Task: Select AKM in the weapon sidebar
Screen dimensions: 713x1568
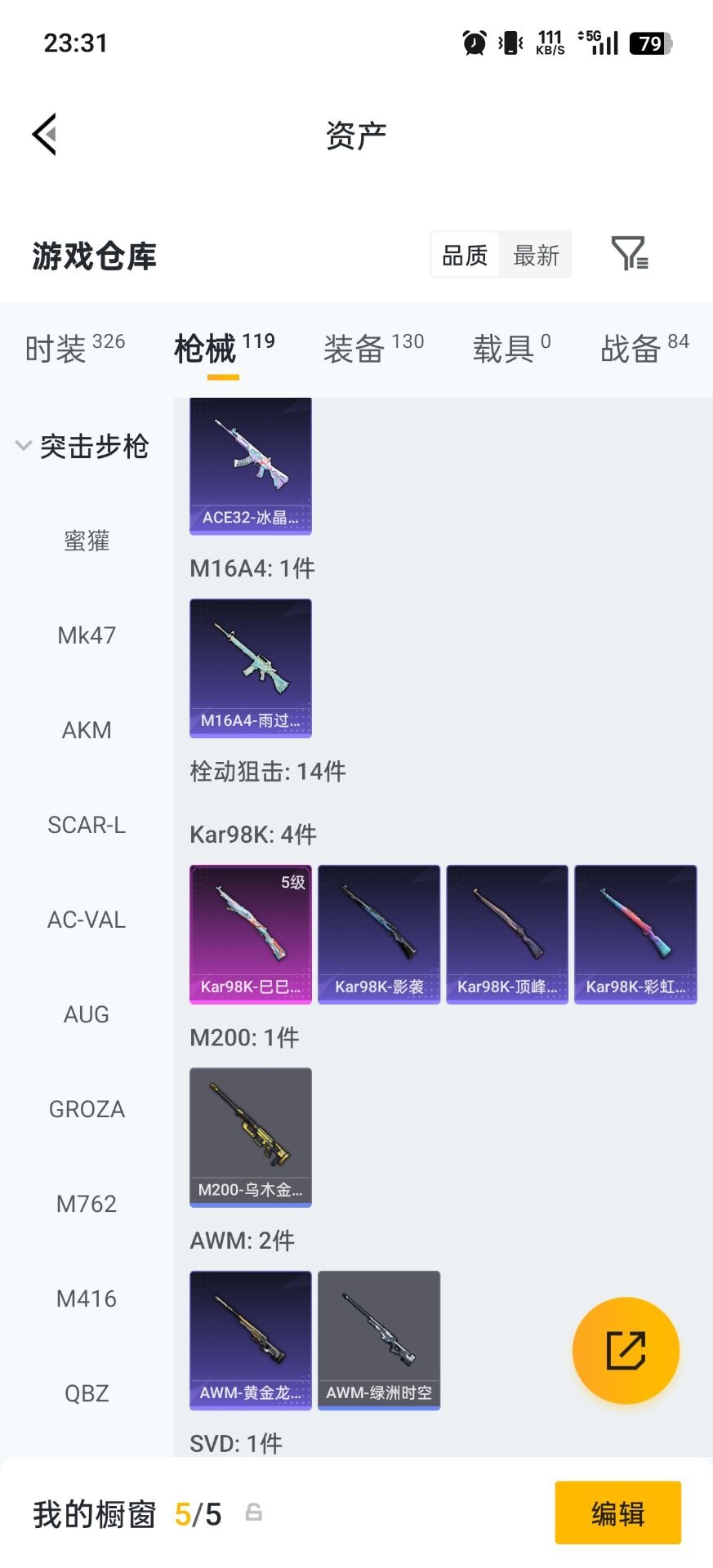Action: click(86, 729)
